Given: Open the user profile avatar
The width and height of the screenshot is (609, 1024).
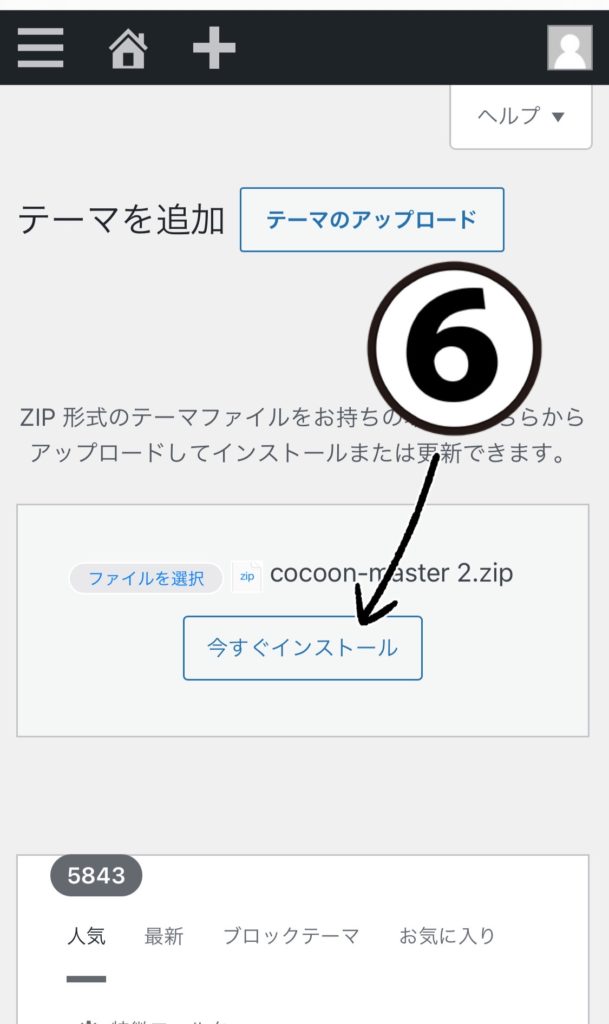Looking at the screenshot, I should point(570,48).
